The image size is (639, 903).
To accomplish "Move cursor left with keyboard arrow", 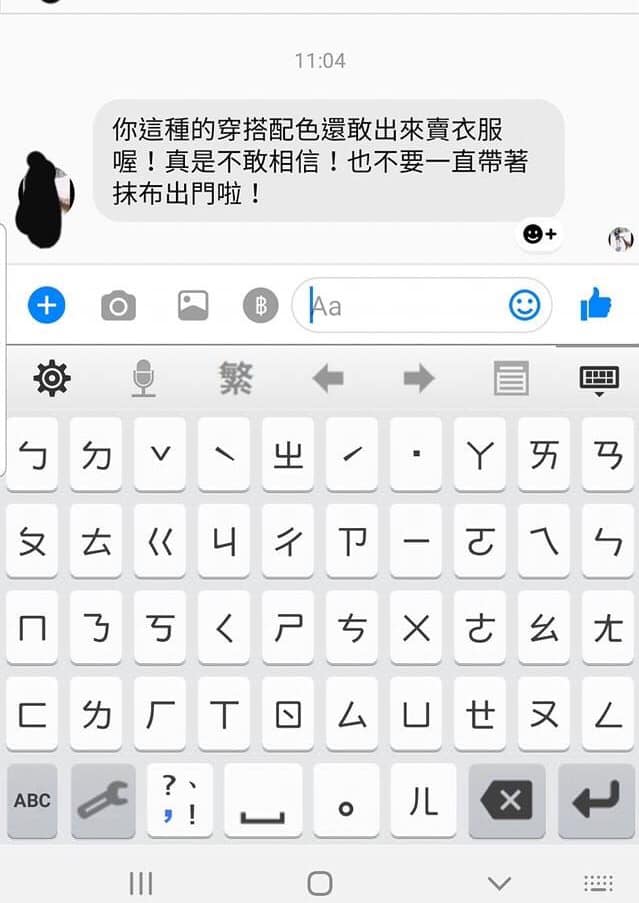I will coord(328,378).
